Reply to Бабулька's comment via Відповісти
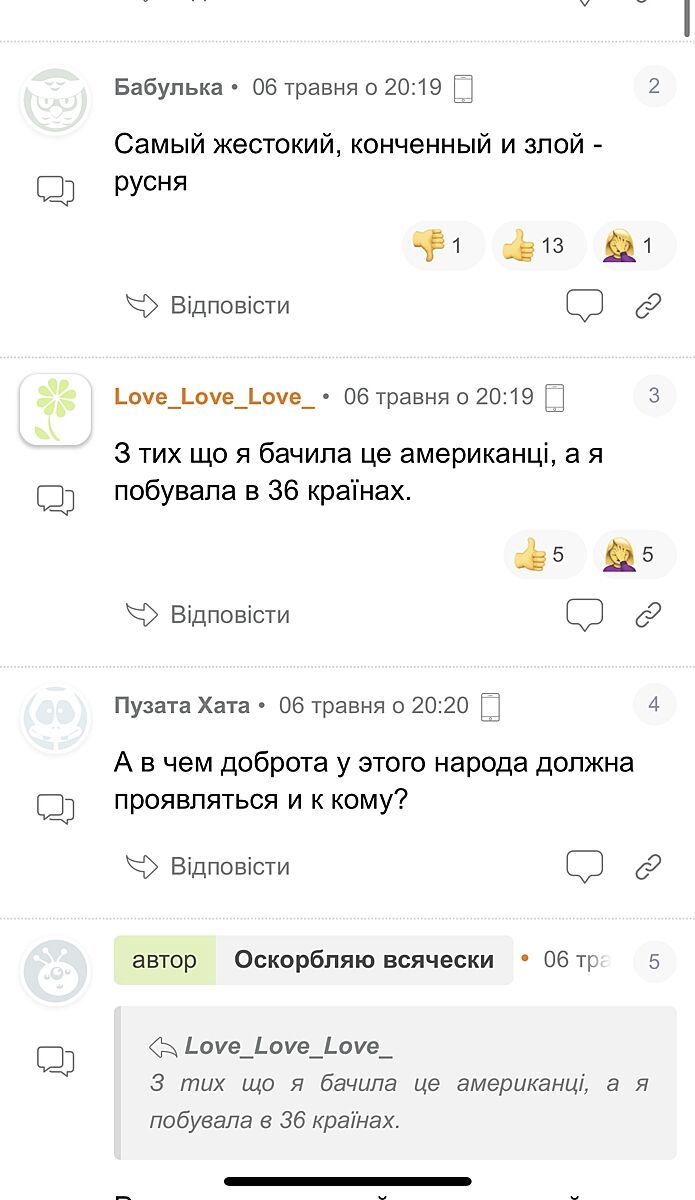This screenshot has height=1200, width=695. click(x=209, y=305)
